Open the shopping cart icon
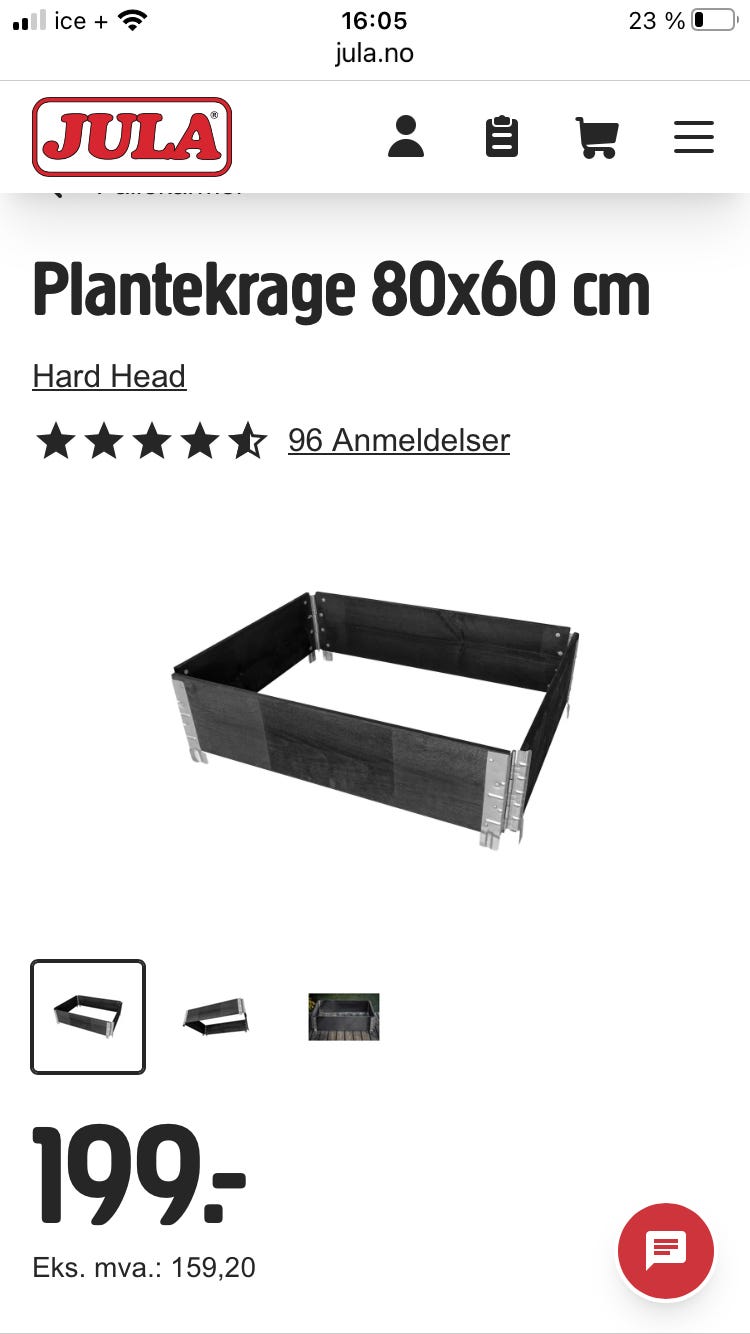The width and height of the screenshot is (750, 1334). pyautogui.click(x=598, y=137)
